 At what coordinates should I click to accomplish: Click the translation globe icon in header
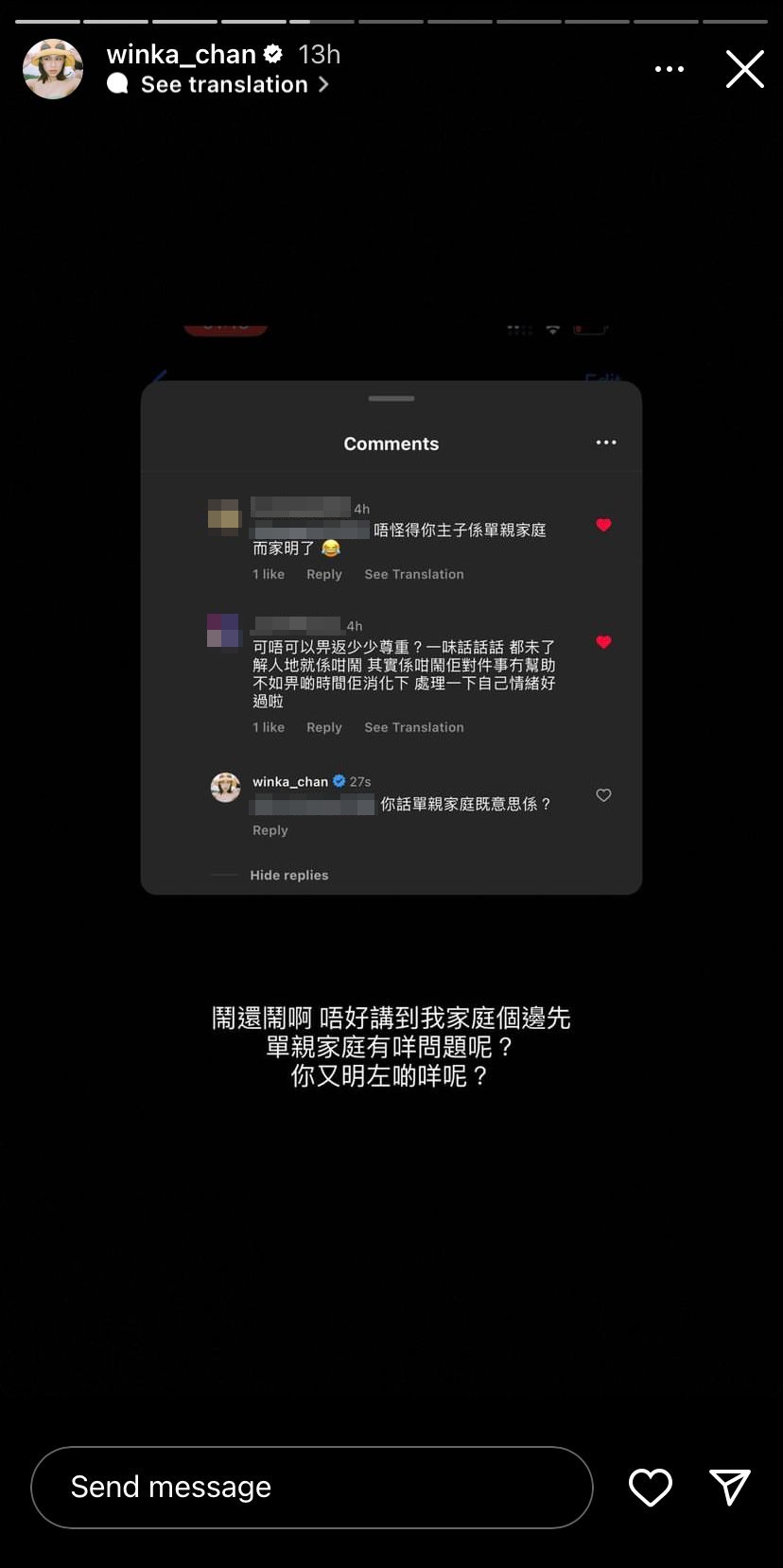coord(117,84)
